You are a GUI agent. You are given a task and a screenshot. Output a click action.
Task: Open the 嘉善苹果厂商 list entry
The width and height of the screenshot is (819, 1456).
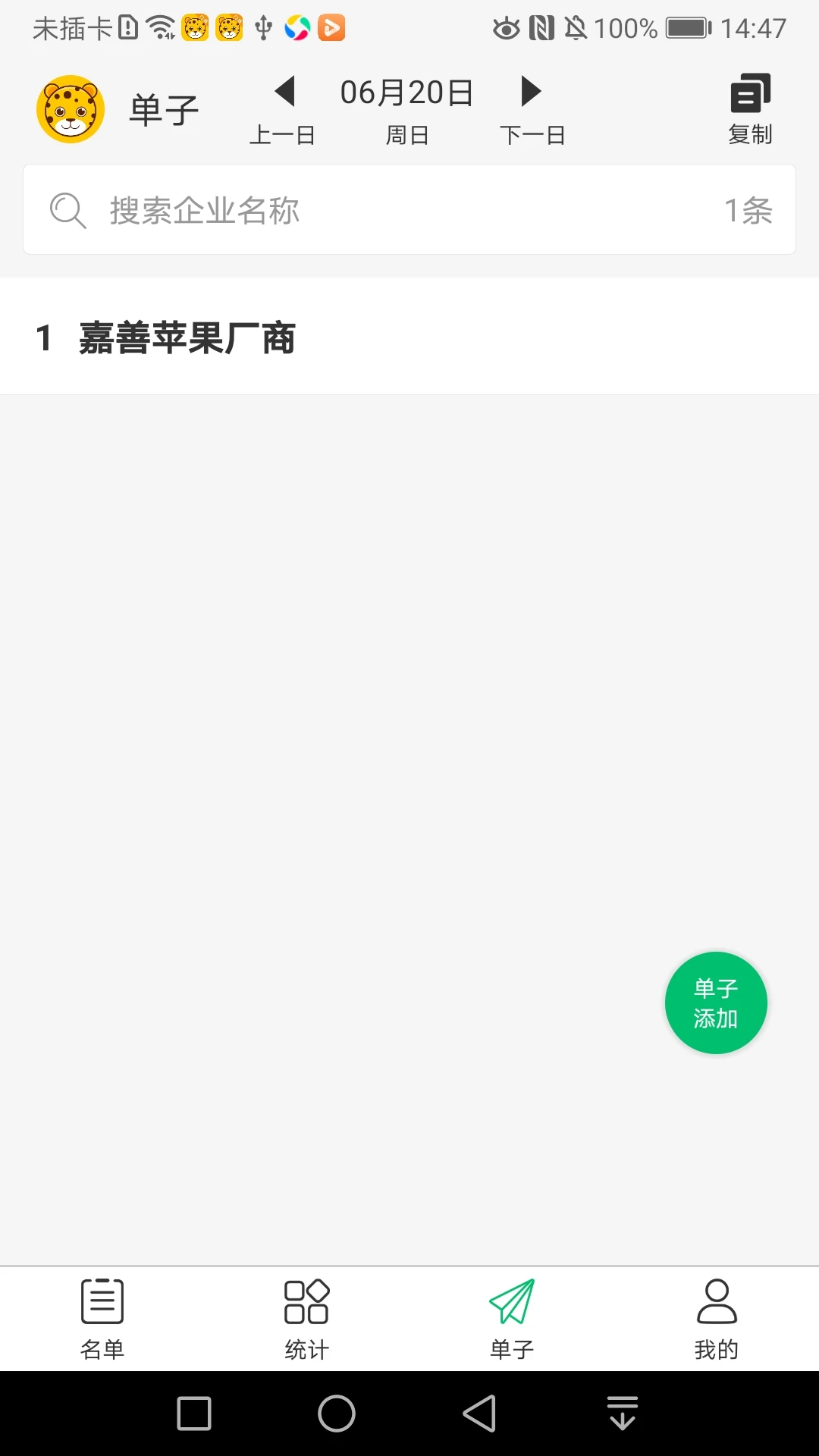tap(187, 338)
